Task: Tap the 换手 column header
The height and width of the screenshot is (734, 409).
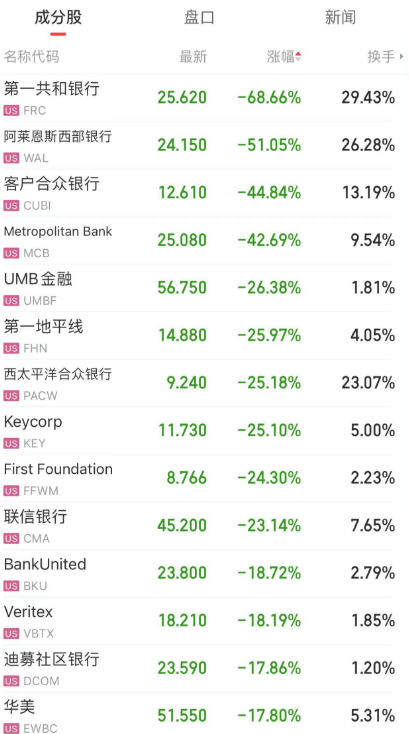Action: (386, 57)
